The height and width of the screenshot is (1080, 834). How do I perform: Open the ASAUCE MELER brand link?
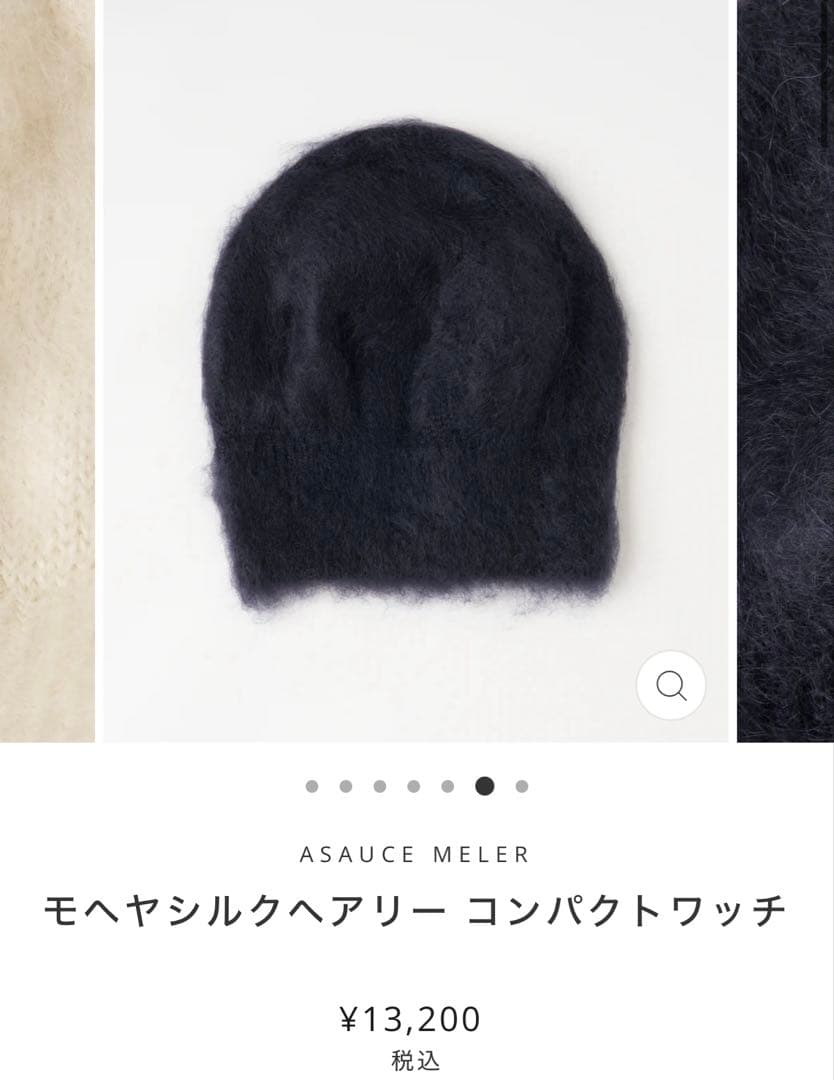tap(415, 855)
